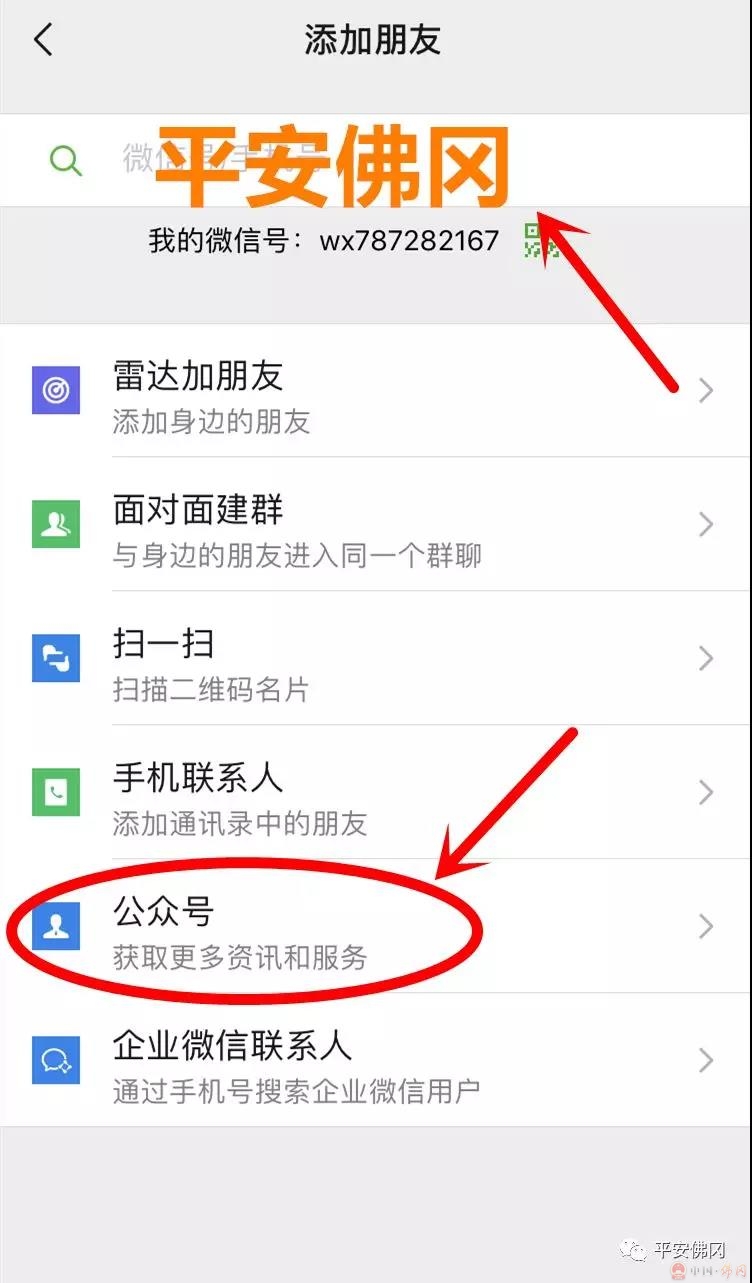Open 扫一扫 to scan a QR card
This screenshot has height=1283, width=752.
click(375, 659)
